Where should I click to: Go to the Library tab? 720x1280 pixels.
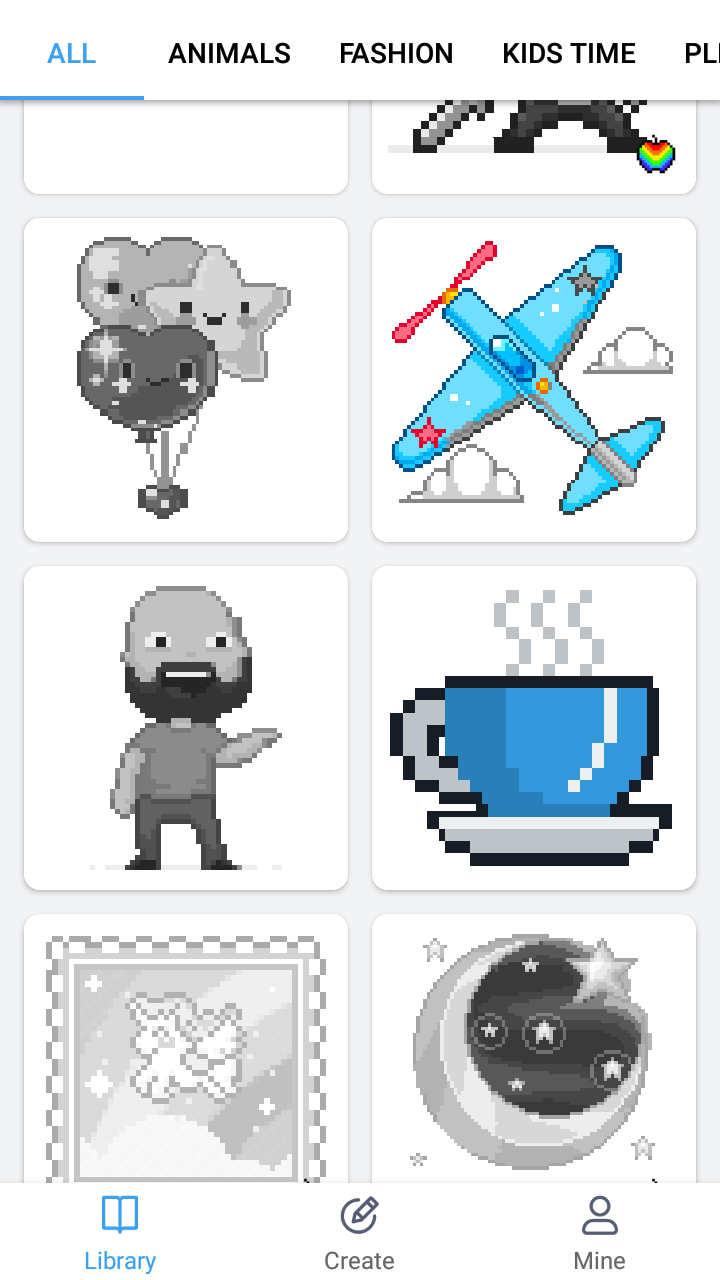point(120,1232)
